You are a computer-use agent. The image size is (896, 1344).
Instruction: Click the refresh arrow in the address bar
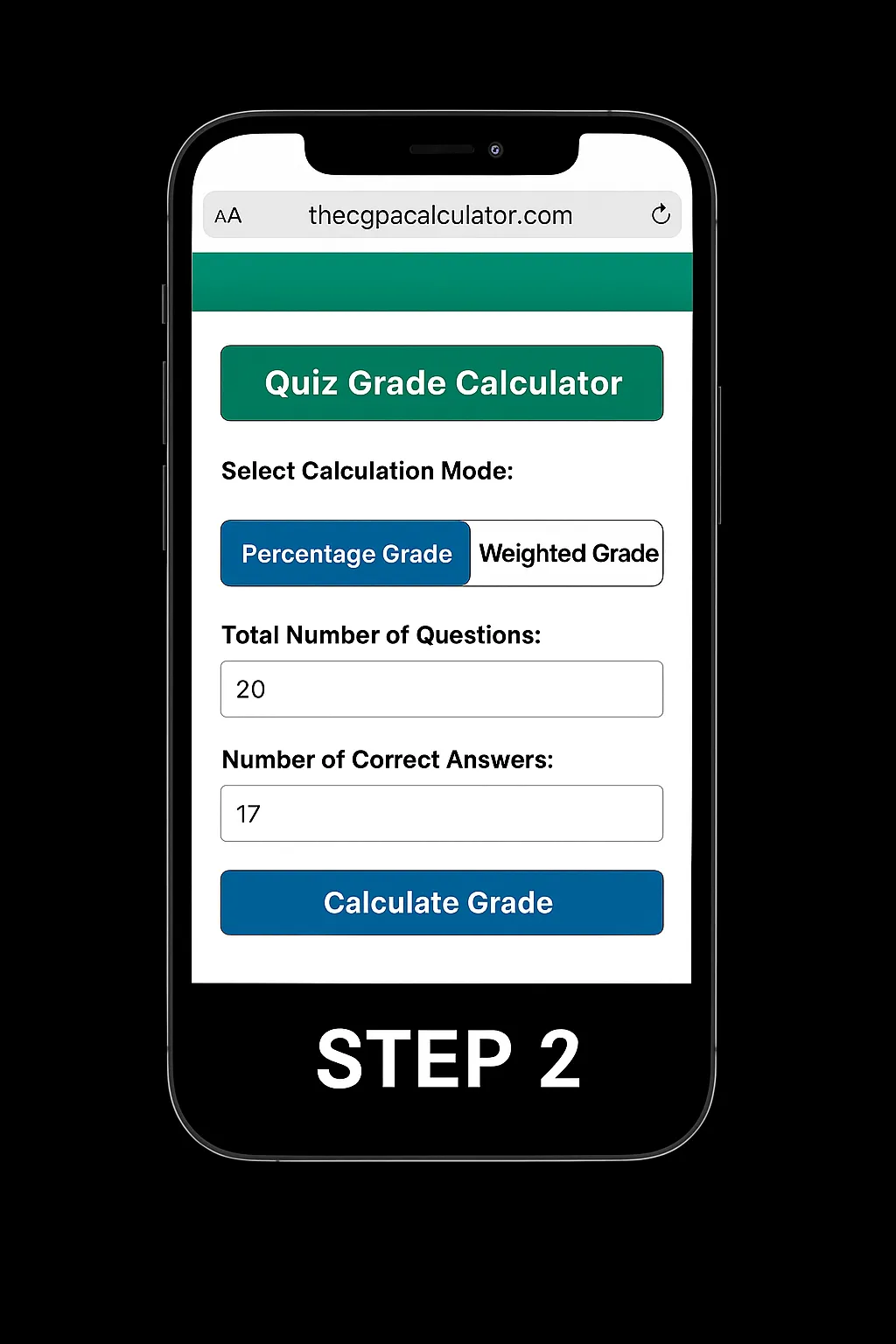click(x=661, y=214)
